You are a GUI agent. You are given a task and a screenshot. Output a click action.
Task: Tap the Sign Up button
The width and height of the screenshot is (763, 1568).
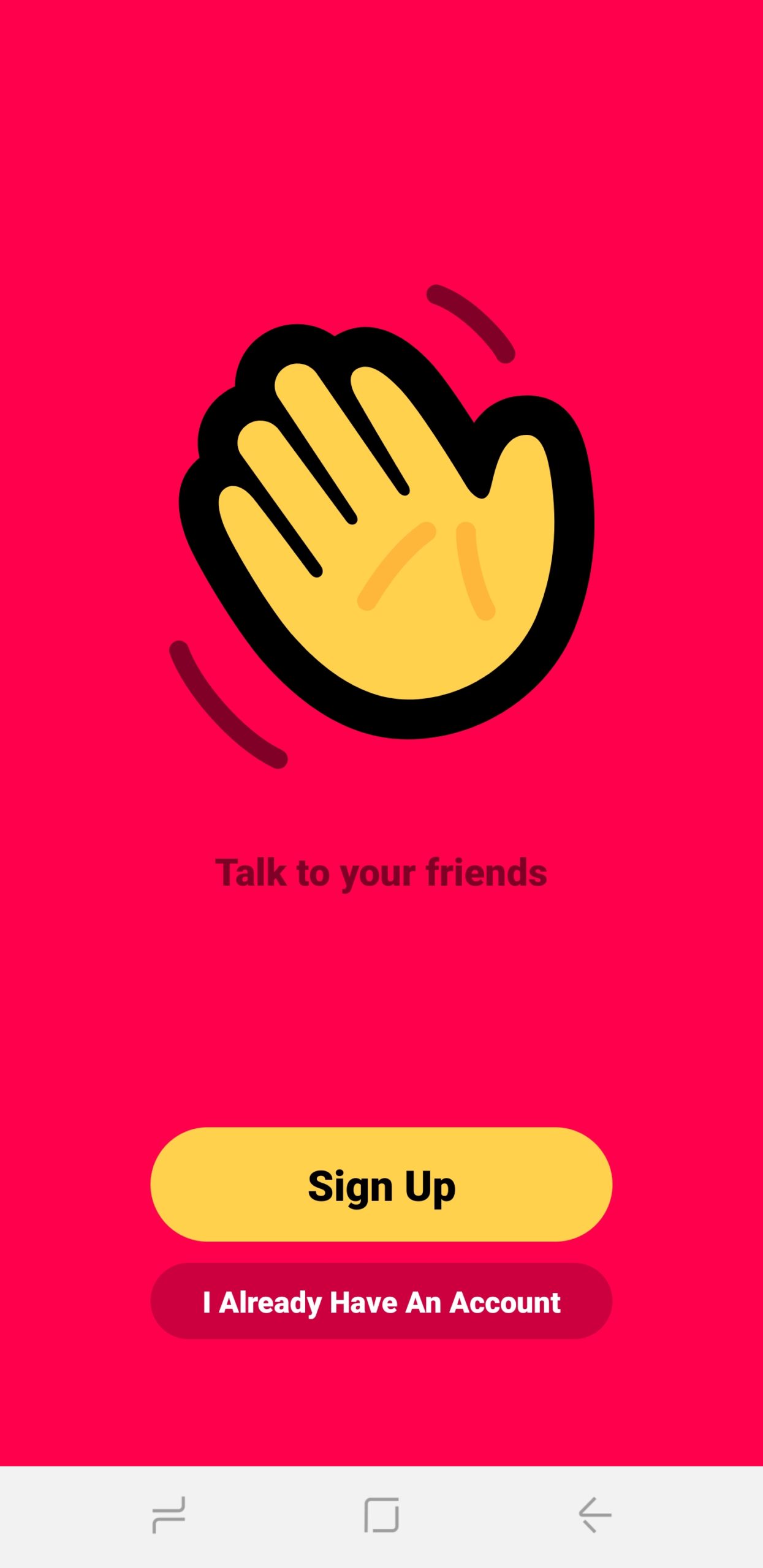(x=381, y=1185)
